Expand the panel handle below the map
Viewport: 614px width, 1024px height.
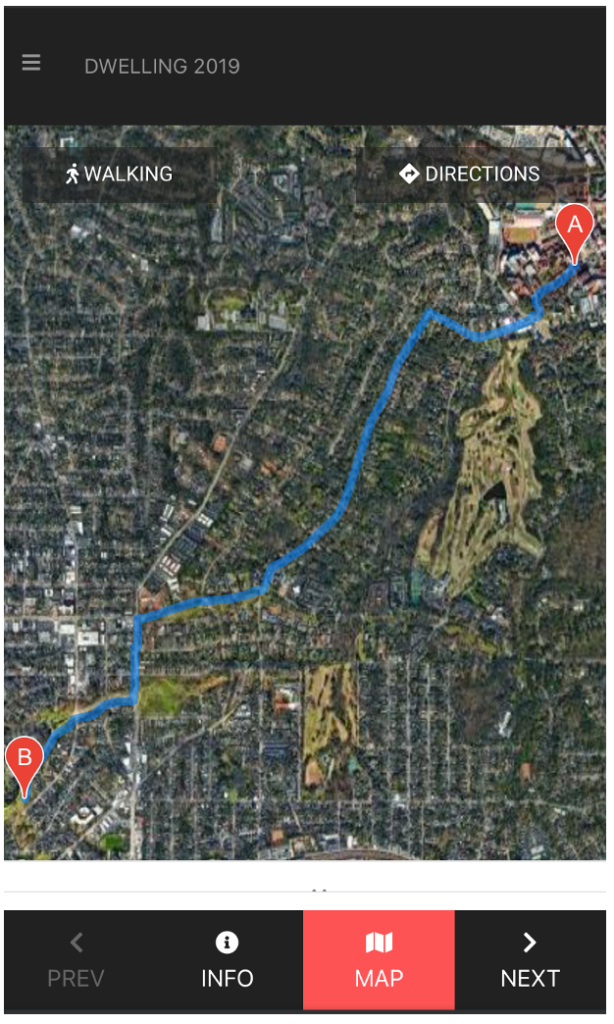click(x=319, y=889)
